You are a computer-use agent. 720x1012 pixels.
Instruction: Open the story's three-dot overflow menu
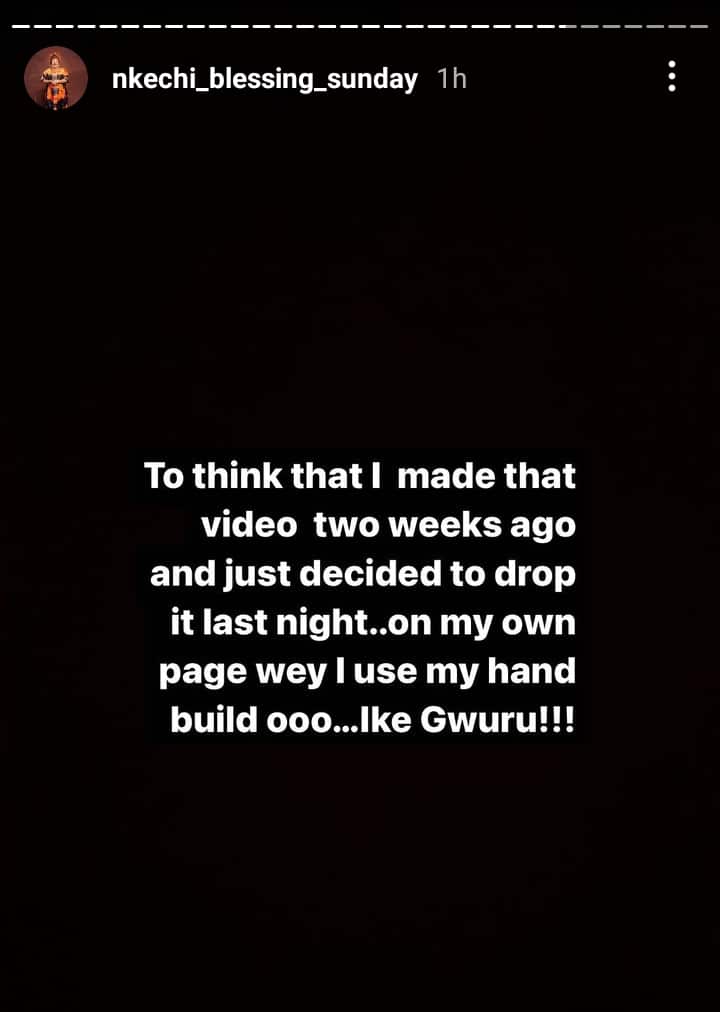pos(671,77)
